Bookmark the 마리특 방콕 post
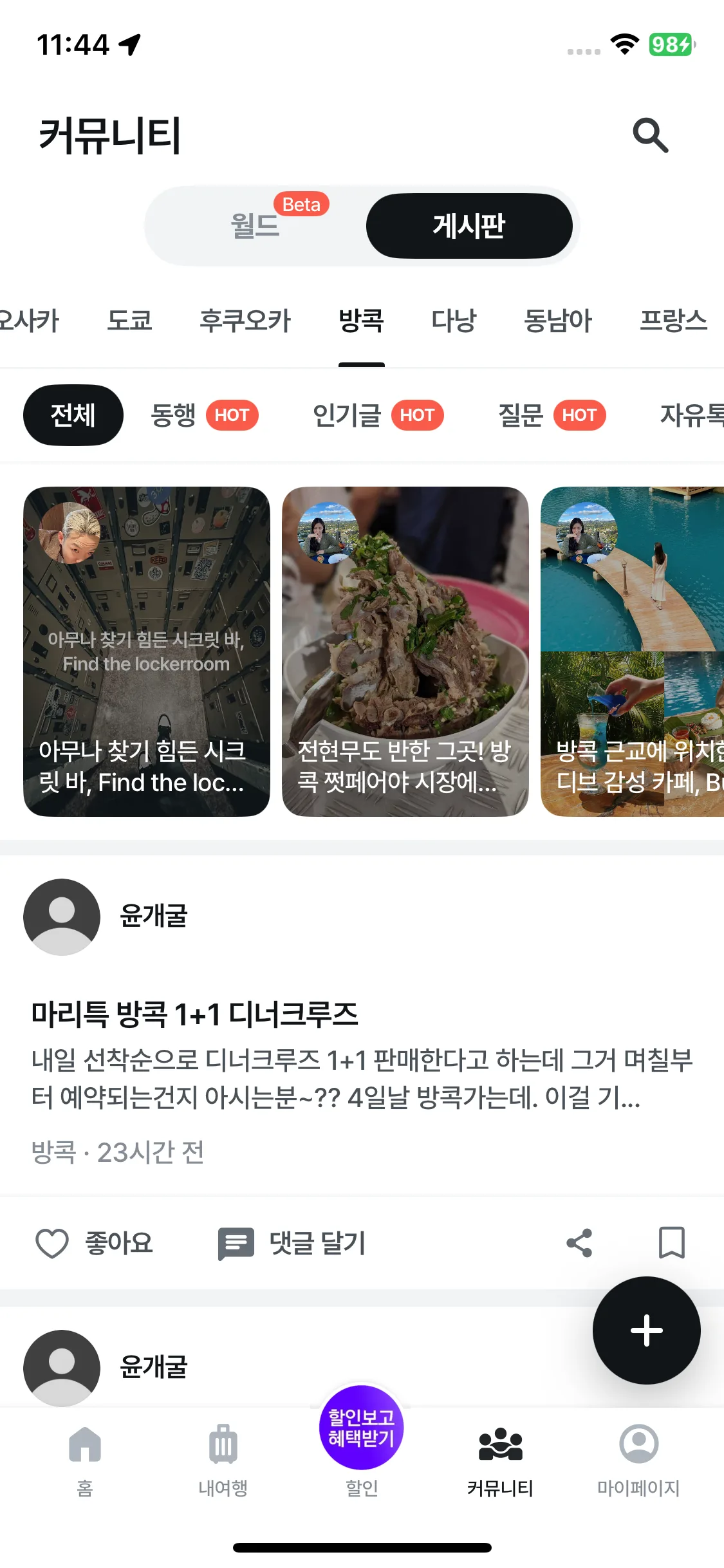This screenshot has width=724, height=1568. point(671,1243)
